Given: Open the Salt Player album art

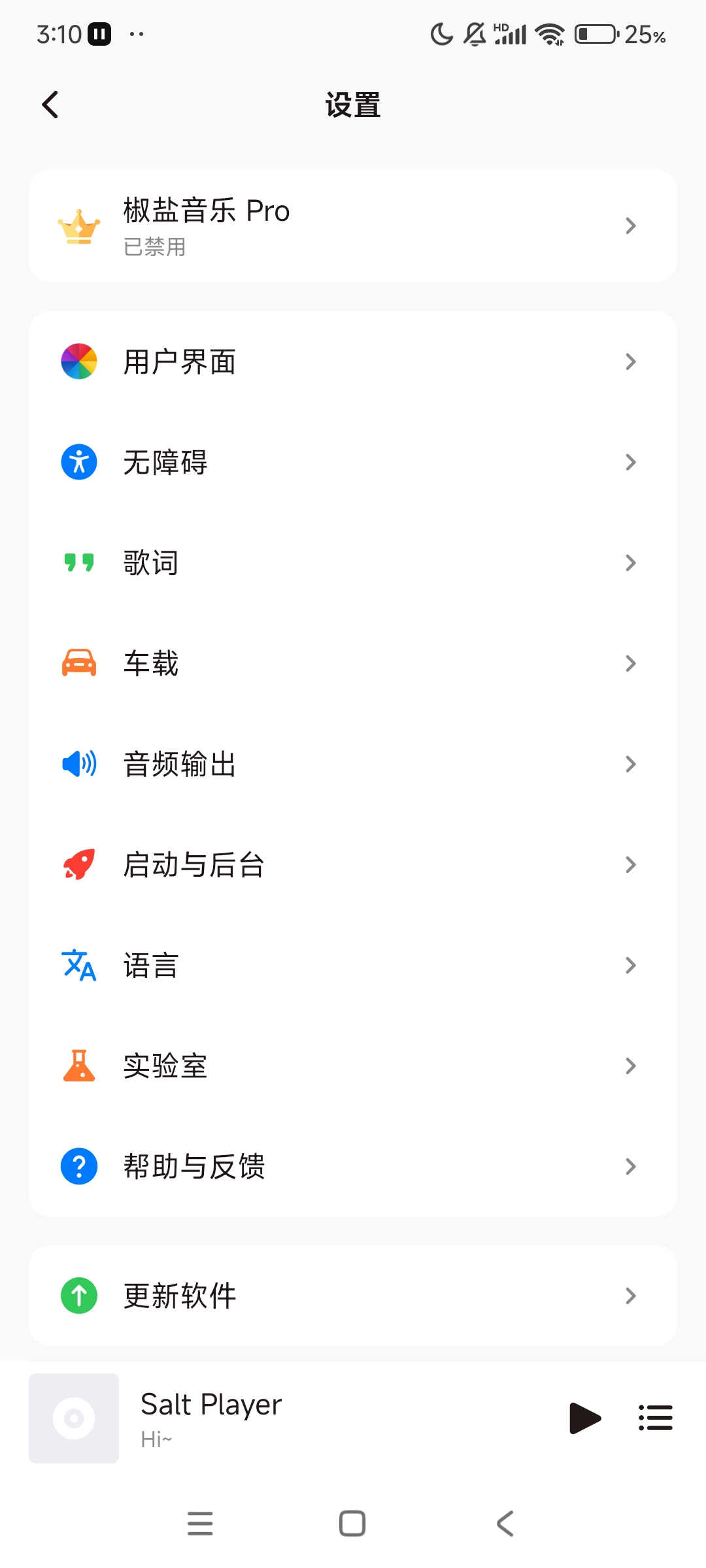Looking at the screenshot, I should [x=74, y=1418].
